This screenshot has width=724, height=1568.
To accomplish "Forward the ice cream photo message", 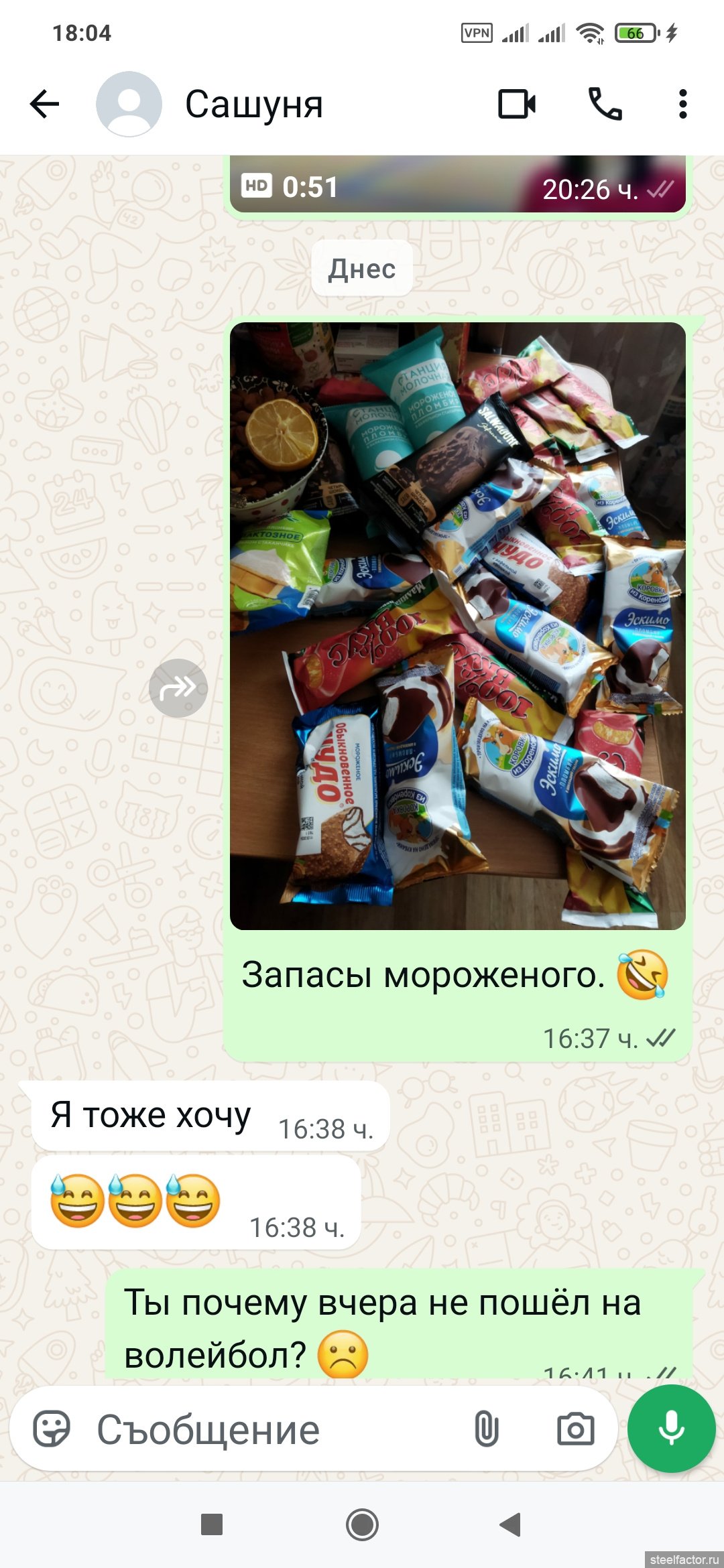I will tap(178, 688).
